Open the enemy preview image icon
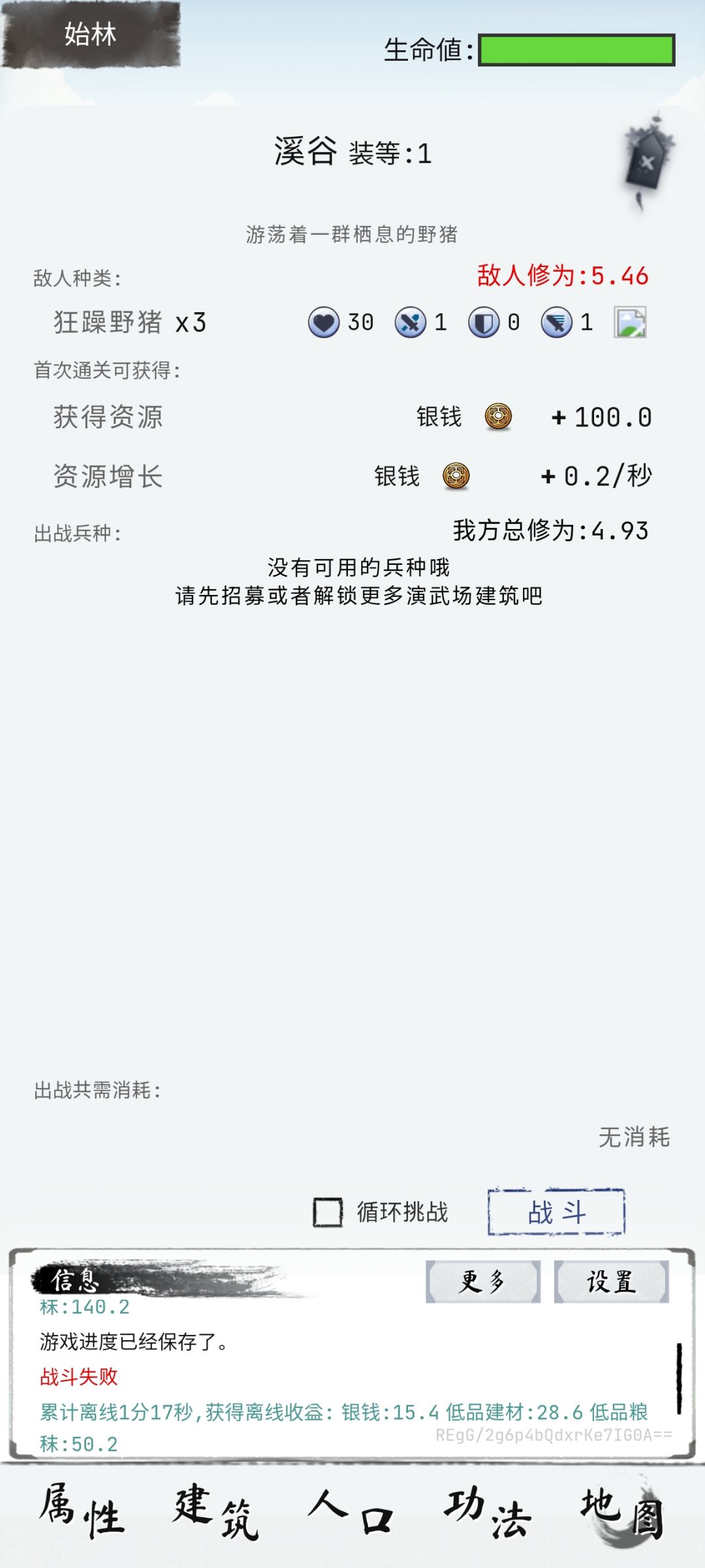The height and width of the screenshot is (1568, 705). click(x=628, y=323)
